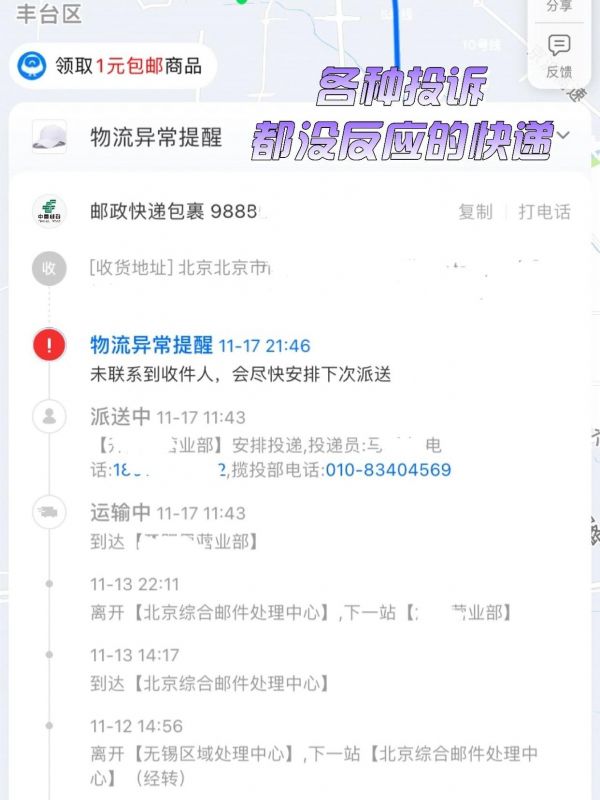Open the 领取1元包邮商品 promotion banner
The image size is (600, 800).
(x=114, y=66)
